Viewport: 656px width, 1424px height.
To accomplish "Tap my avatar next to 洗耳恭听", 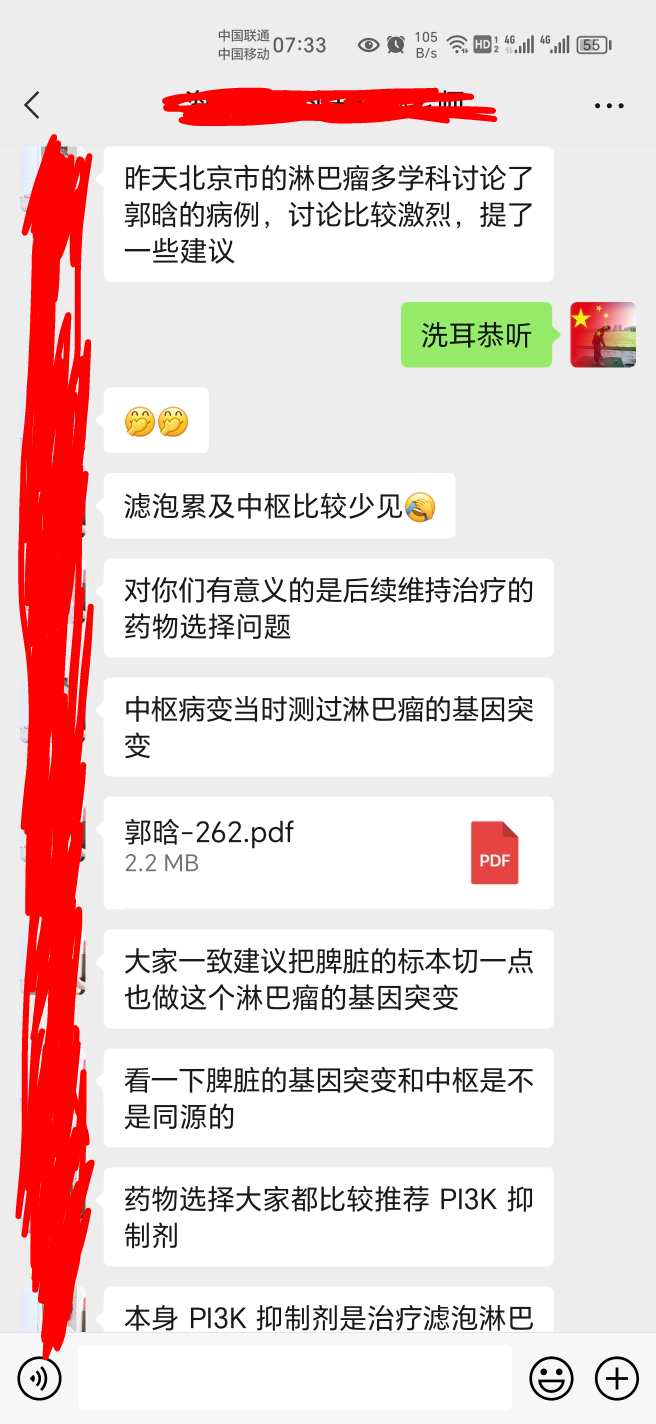I will (x=603, y=335).
